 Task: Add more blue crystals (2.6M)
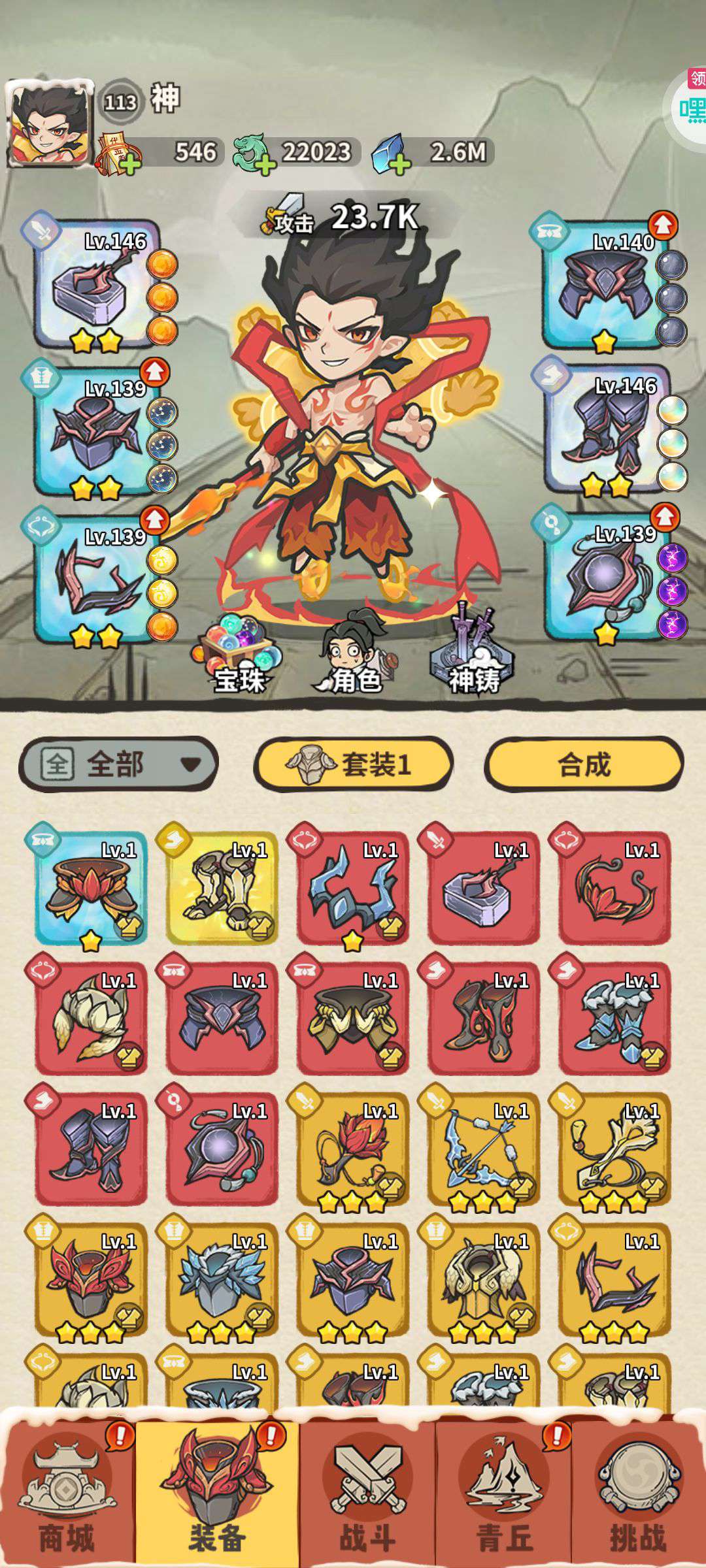click(399, 164)
